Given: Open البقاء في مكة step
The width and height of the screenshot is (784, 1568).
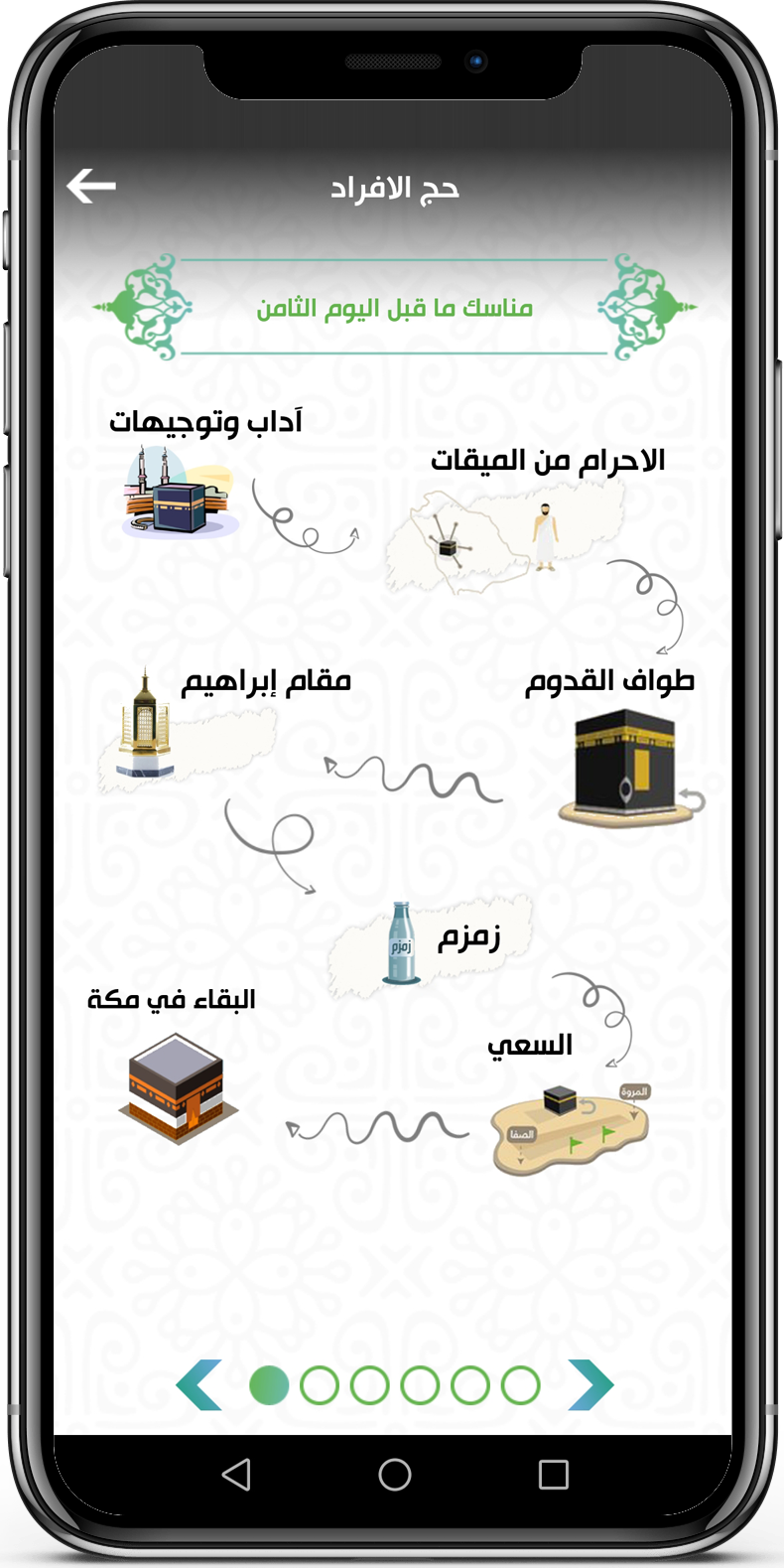Looking at the screenshot, I should (x=177, y=1087).
